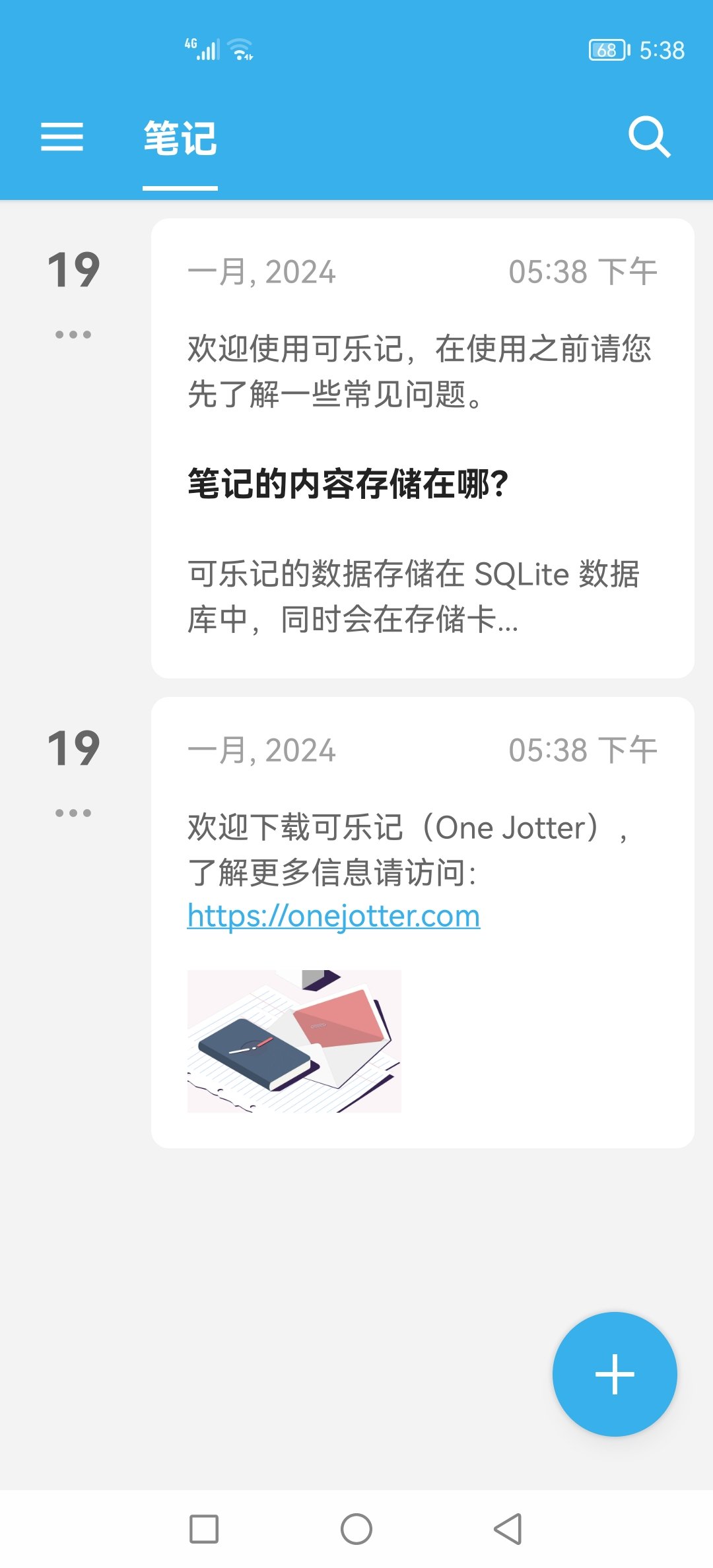View the notebook image in the One Jotter note

[294, 1041]
